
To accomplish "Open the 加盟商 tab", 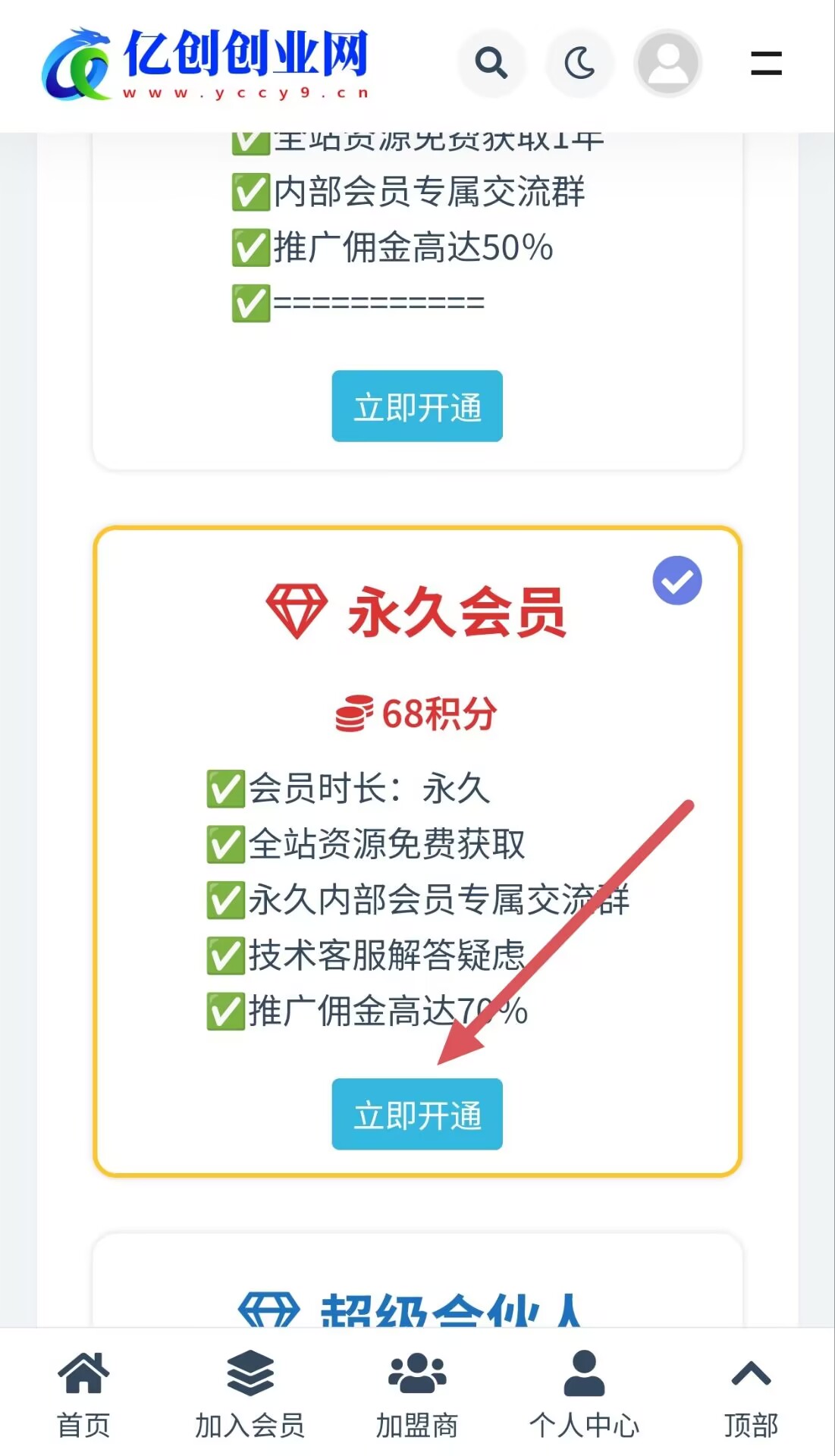I will pyautogui.click(x=417, y=1394).
